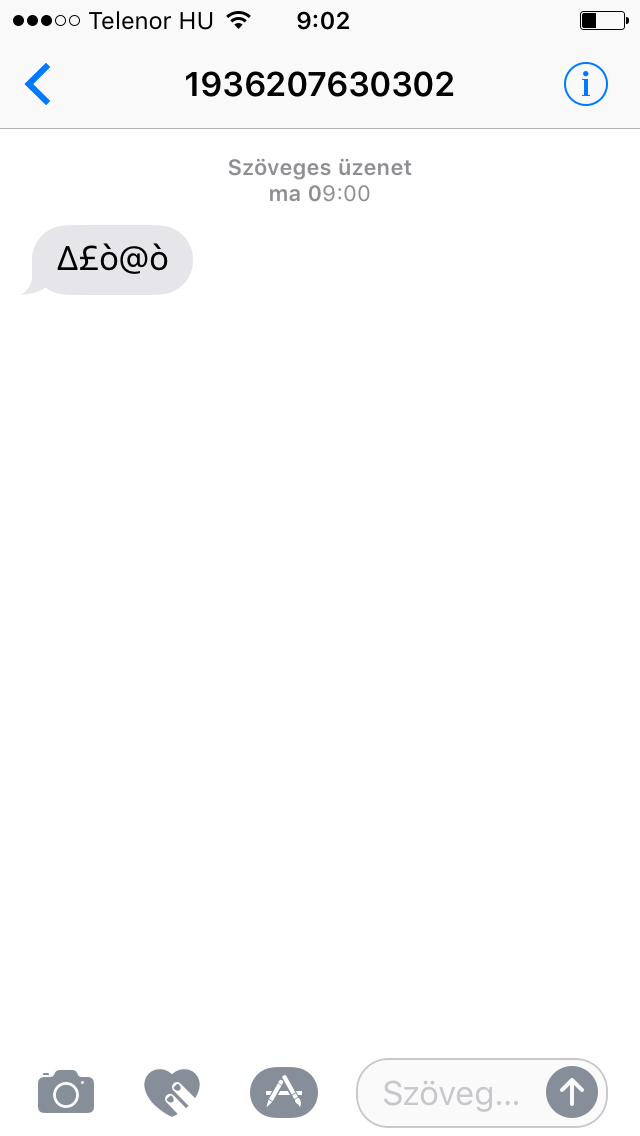Open conversation details info icon

pos(586,85)
